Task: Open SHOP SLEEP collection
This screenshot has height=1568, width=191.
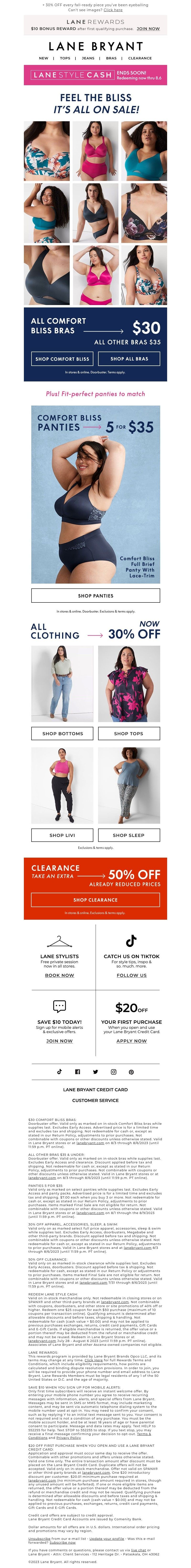Action: click(128, 835)
